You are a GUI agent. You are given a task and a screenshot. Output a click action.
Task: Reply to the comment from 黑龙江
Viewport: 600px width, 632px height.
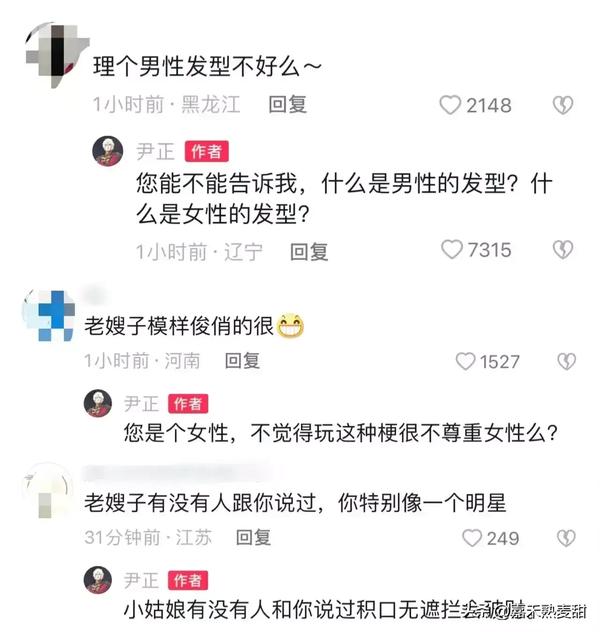point(288,104)
